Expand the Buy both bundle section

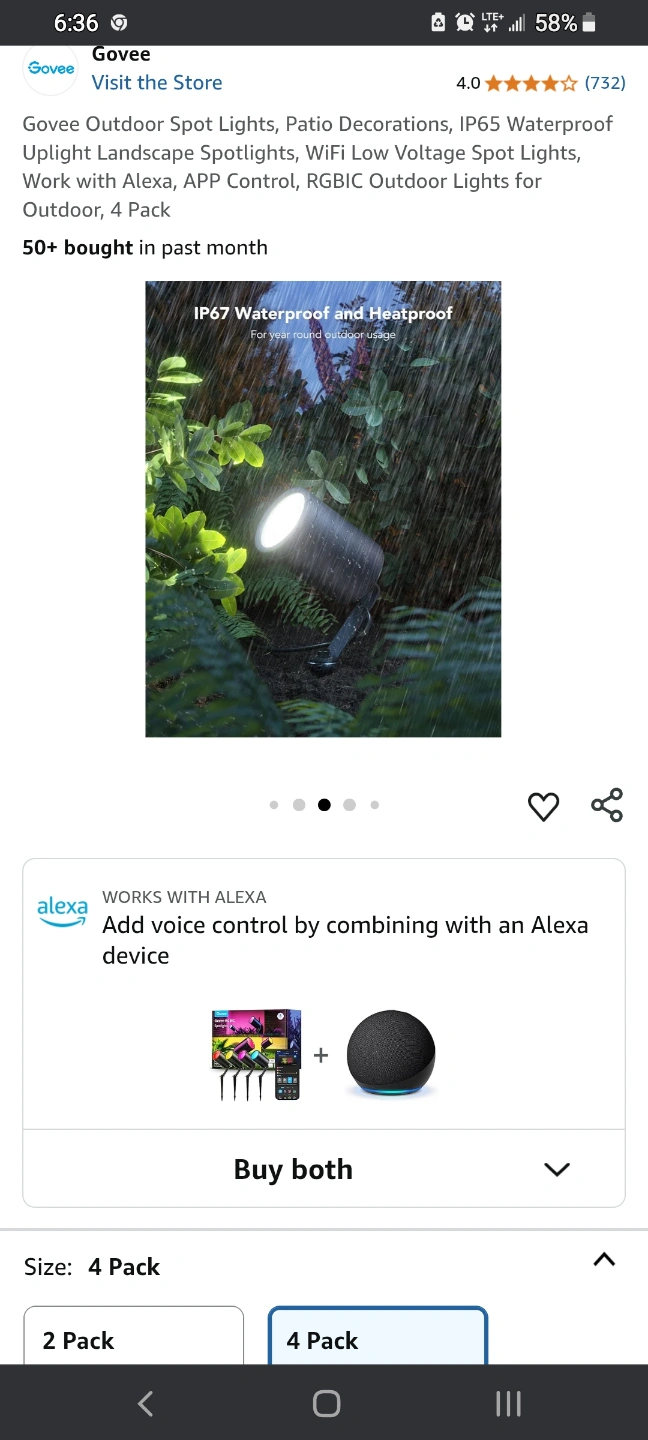pos(324,1169)
